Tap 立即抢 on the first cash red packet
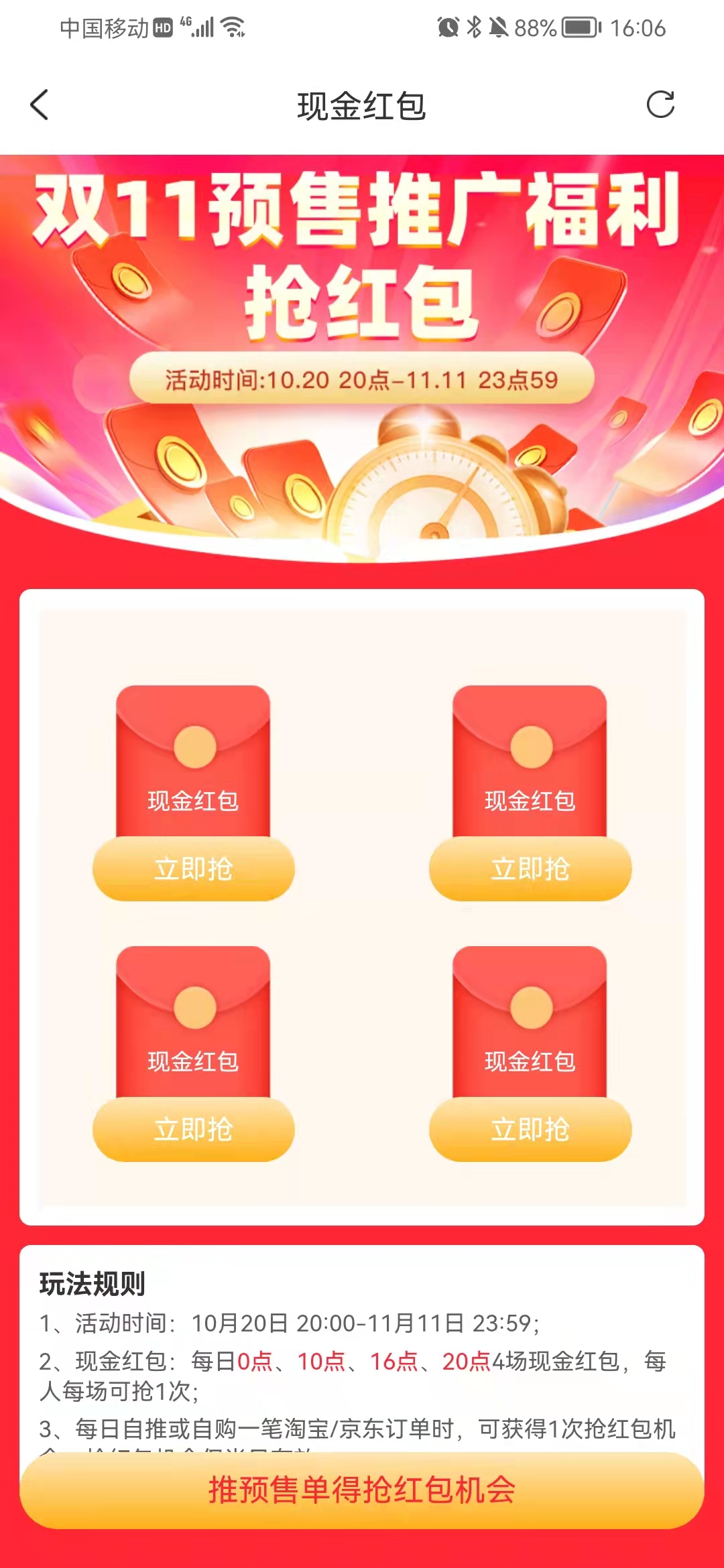 pyautogui.click(x=194, y=868)
